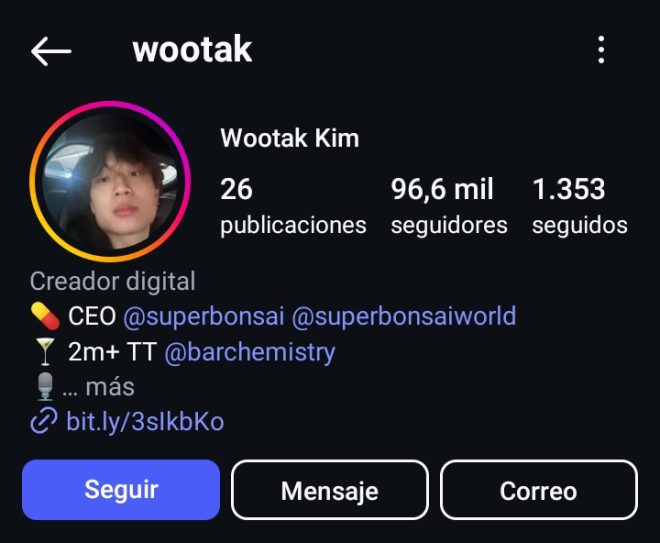This screenshot has height=543, width=660.
Task: Open the 1.353 seguidos list
Action: tap(579, 205)
